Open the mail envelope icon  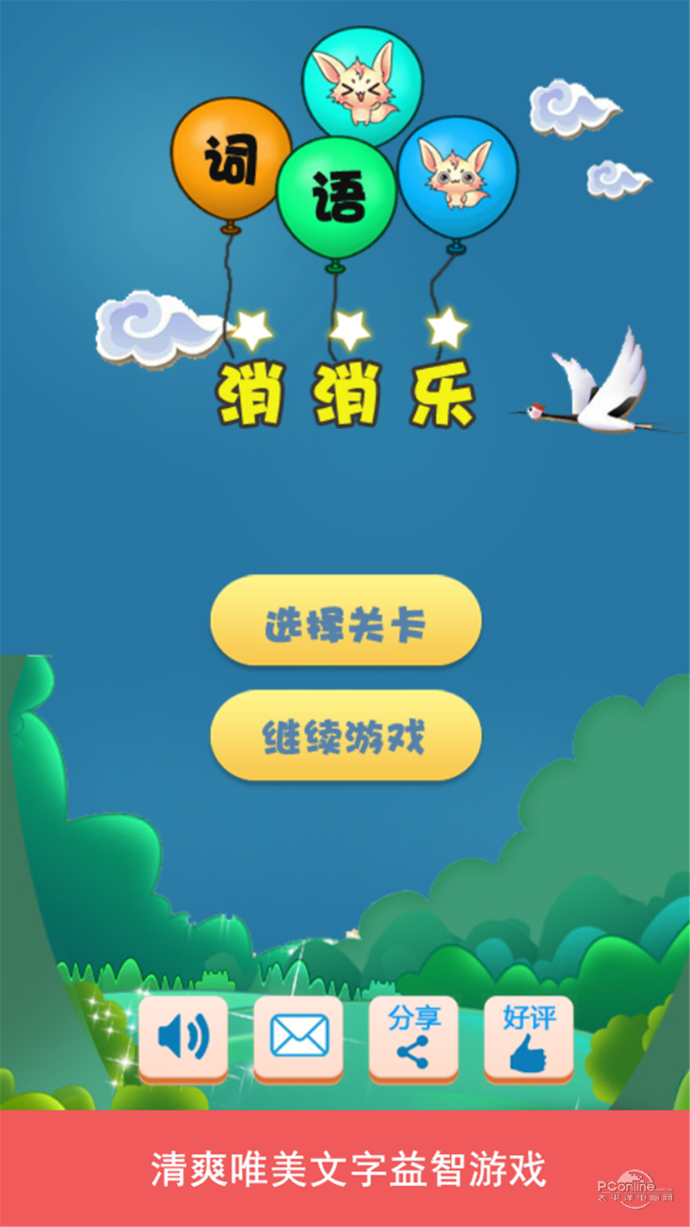[x=298, y=1038]
